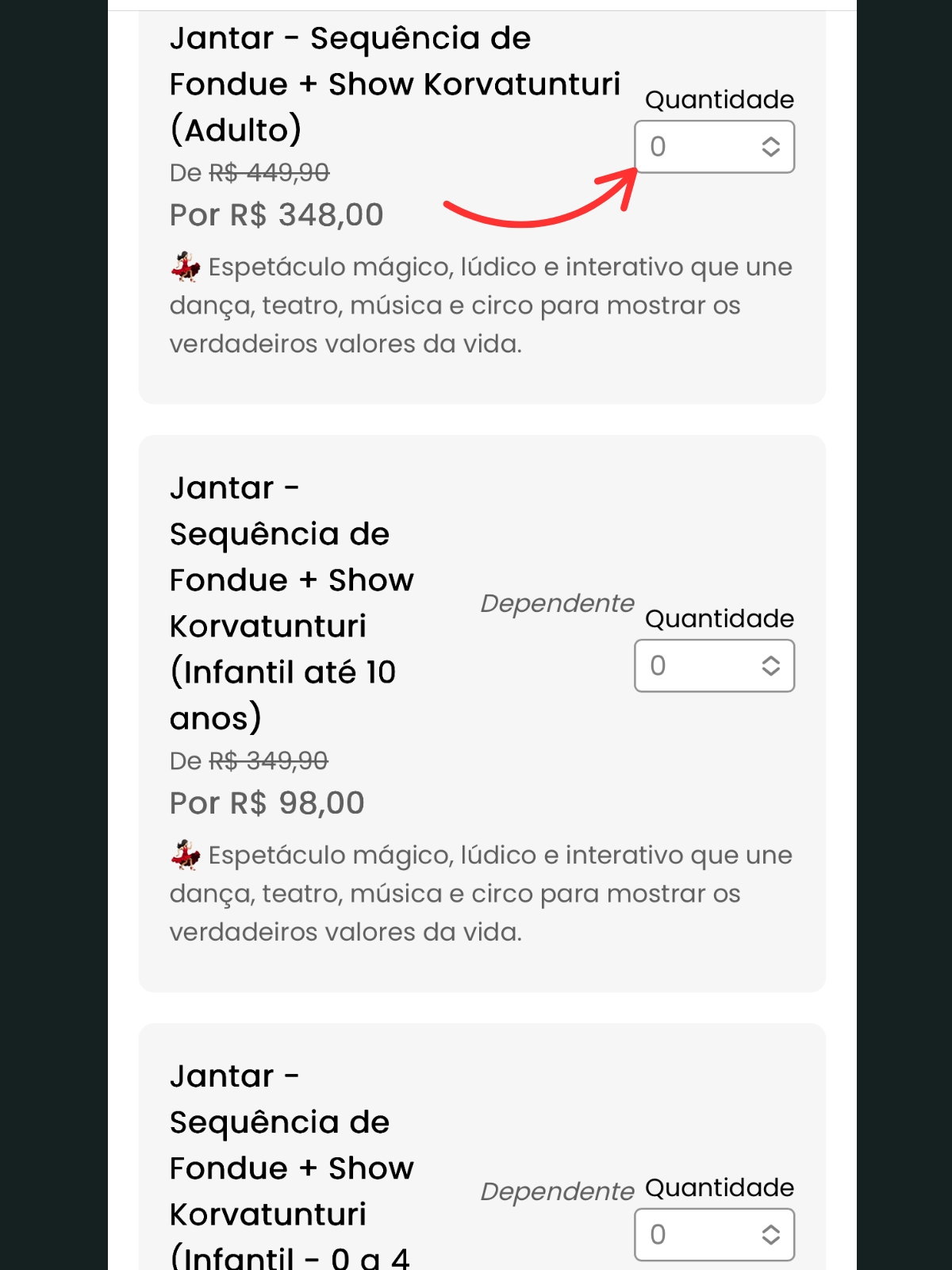Increase quantity for the Adulto fondue dinner
Screen dimensions: 952x1270
(x=771, y=140)
